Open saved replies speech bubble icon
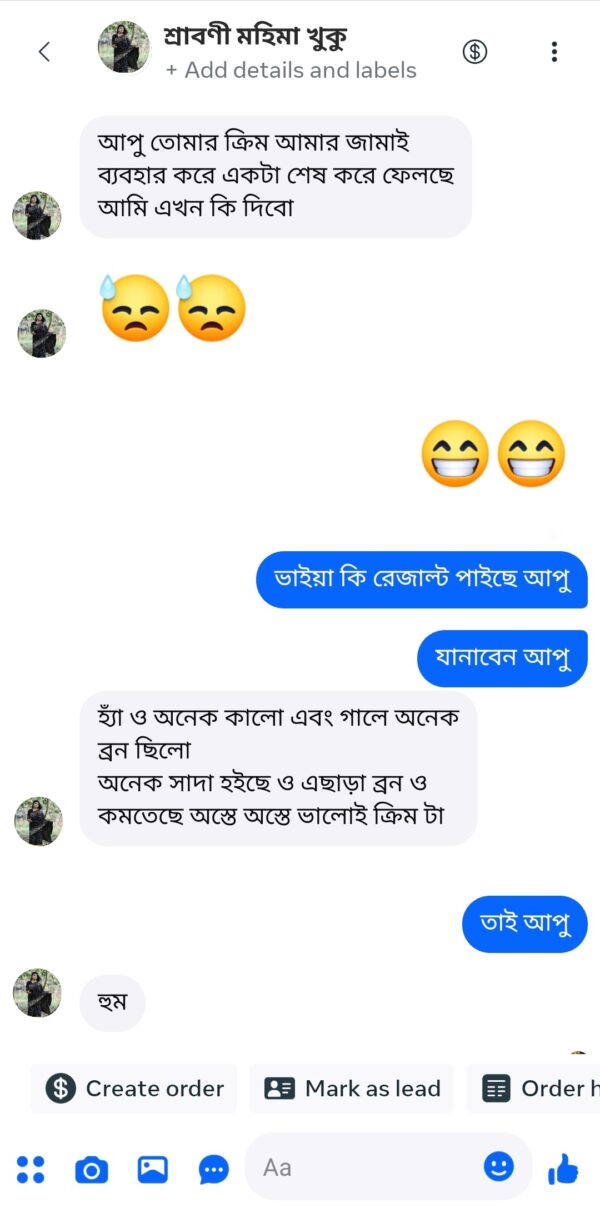 click(x=213, y=1168)
